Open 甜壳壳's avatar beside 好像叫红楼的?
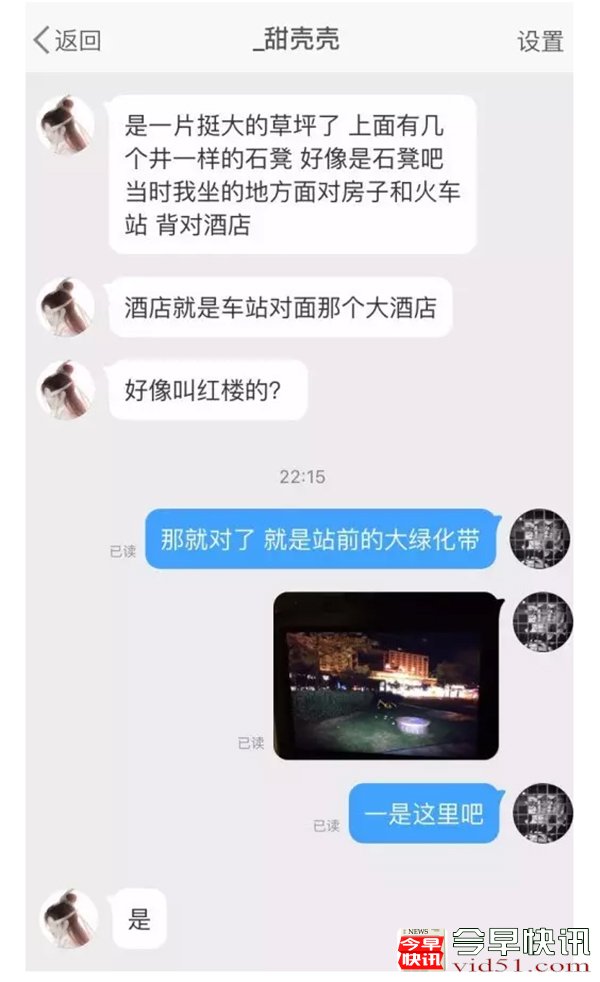 (x=66, y=389)
